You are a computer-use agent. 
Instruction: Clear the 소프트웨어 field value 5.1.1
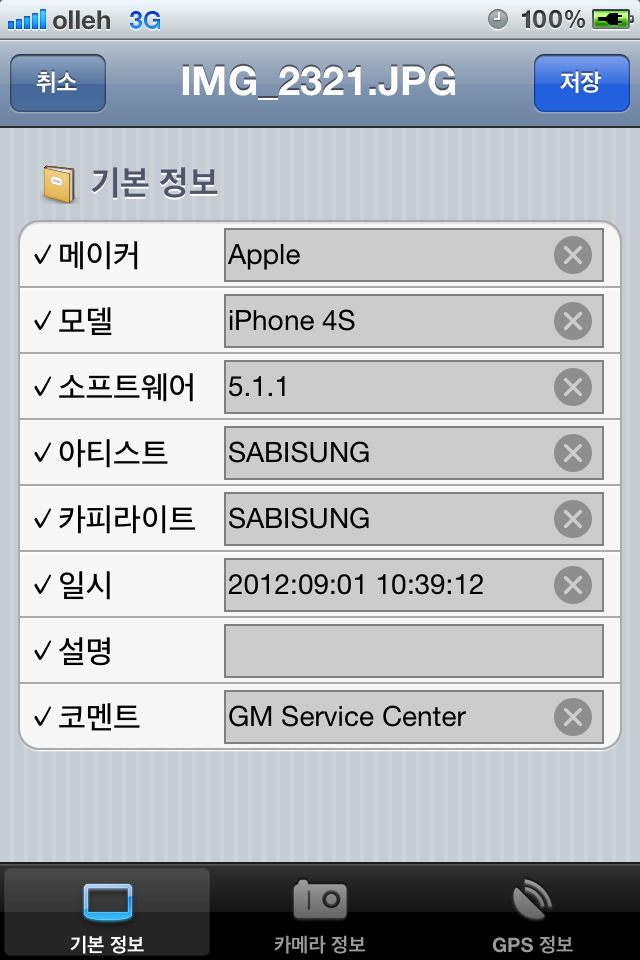click(572, 387)
